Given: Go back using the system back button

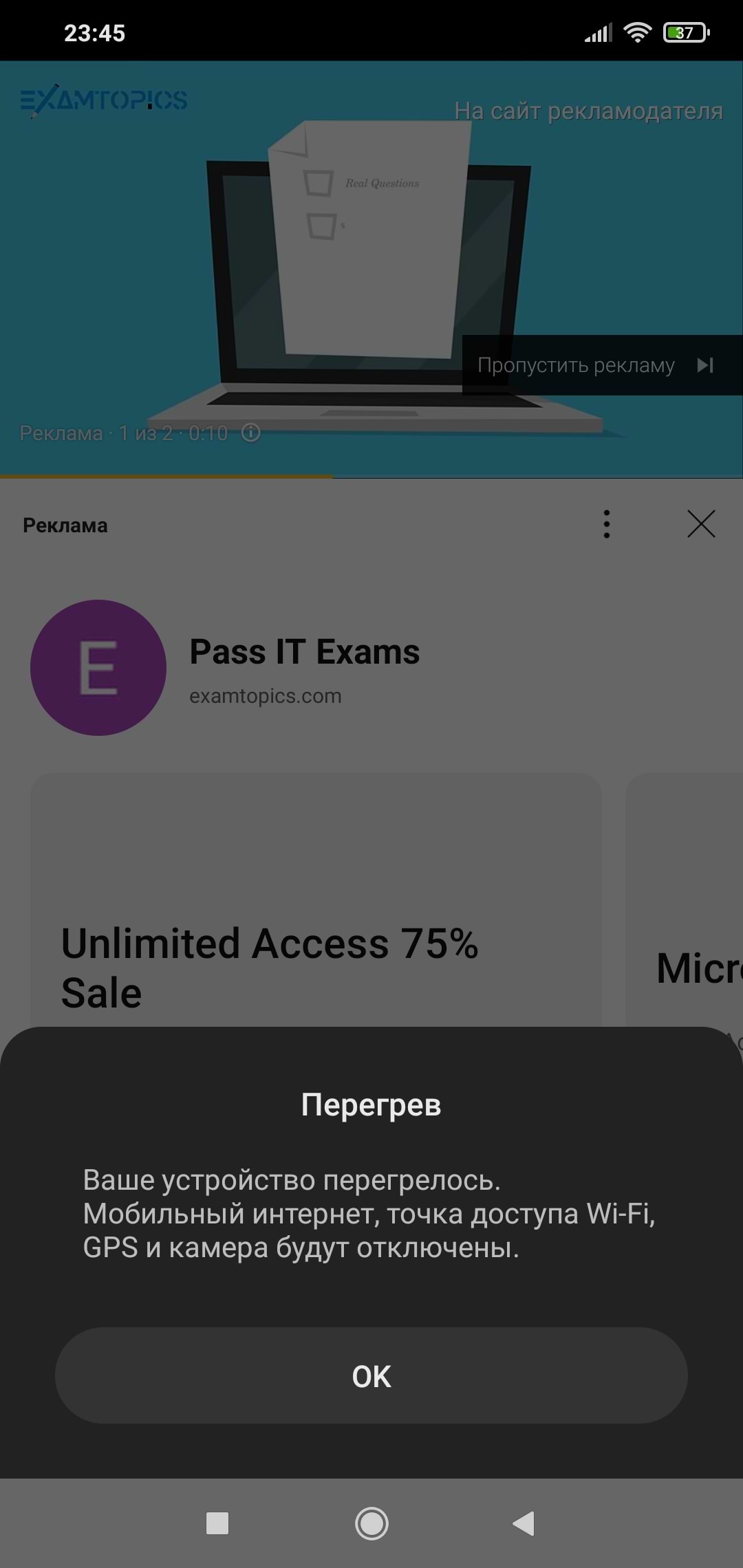Looking at the screenshot, I should pyautogui.click(x=524, y=1523).
